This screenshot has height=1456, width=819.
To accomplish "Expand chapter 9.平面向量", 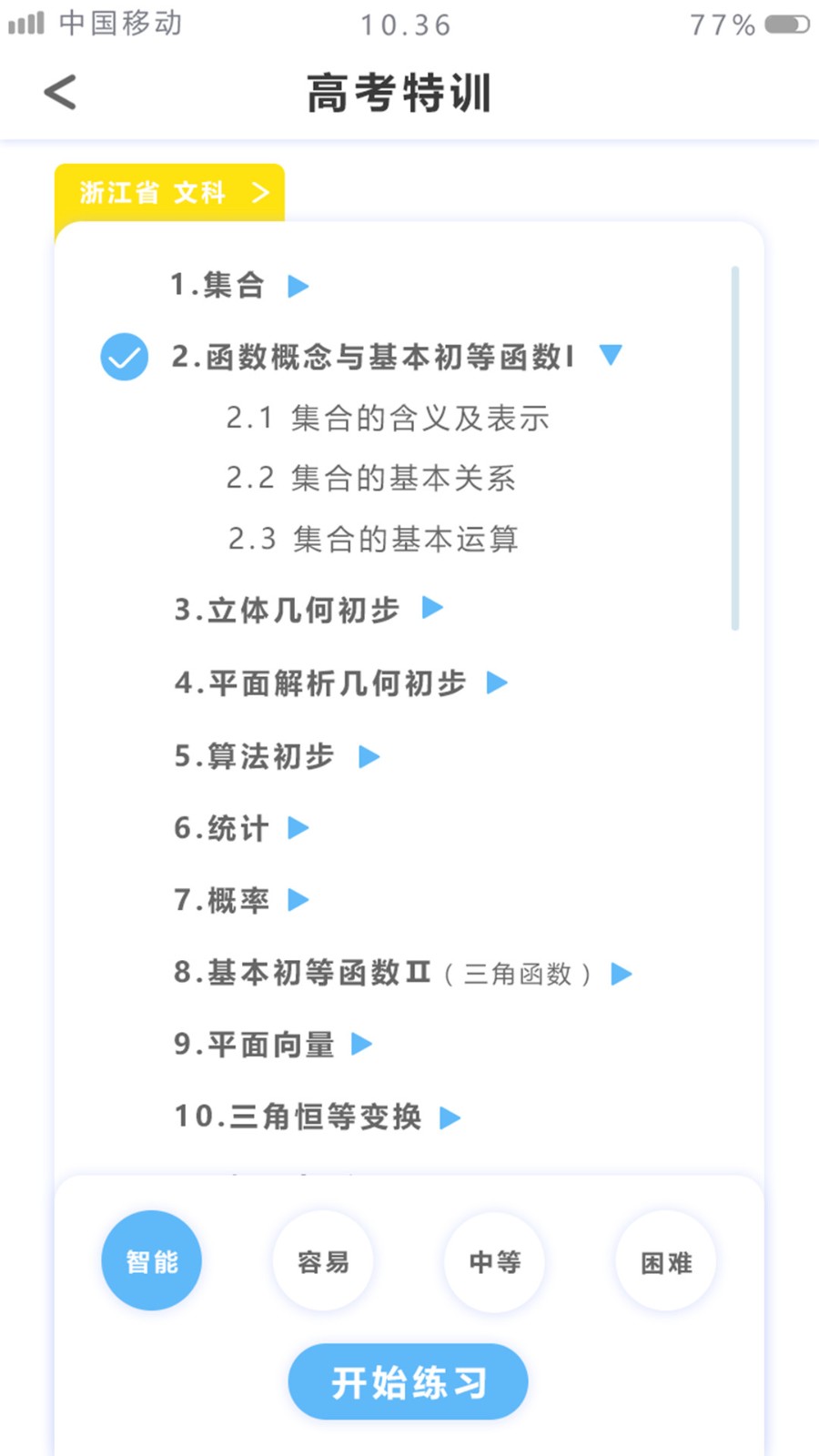I will click(362, 1044).
